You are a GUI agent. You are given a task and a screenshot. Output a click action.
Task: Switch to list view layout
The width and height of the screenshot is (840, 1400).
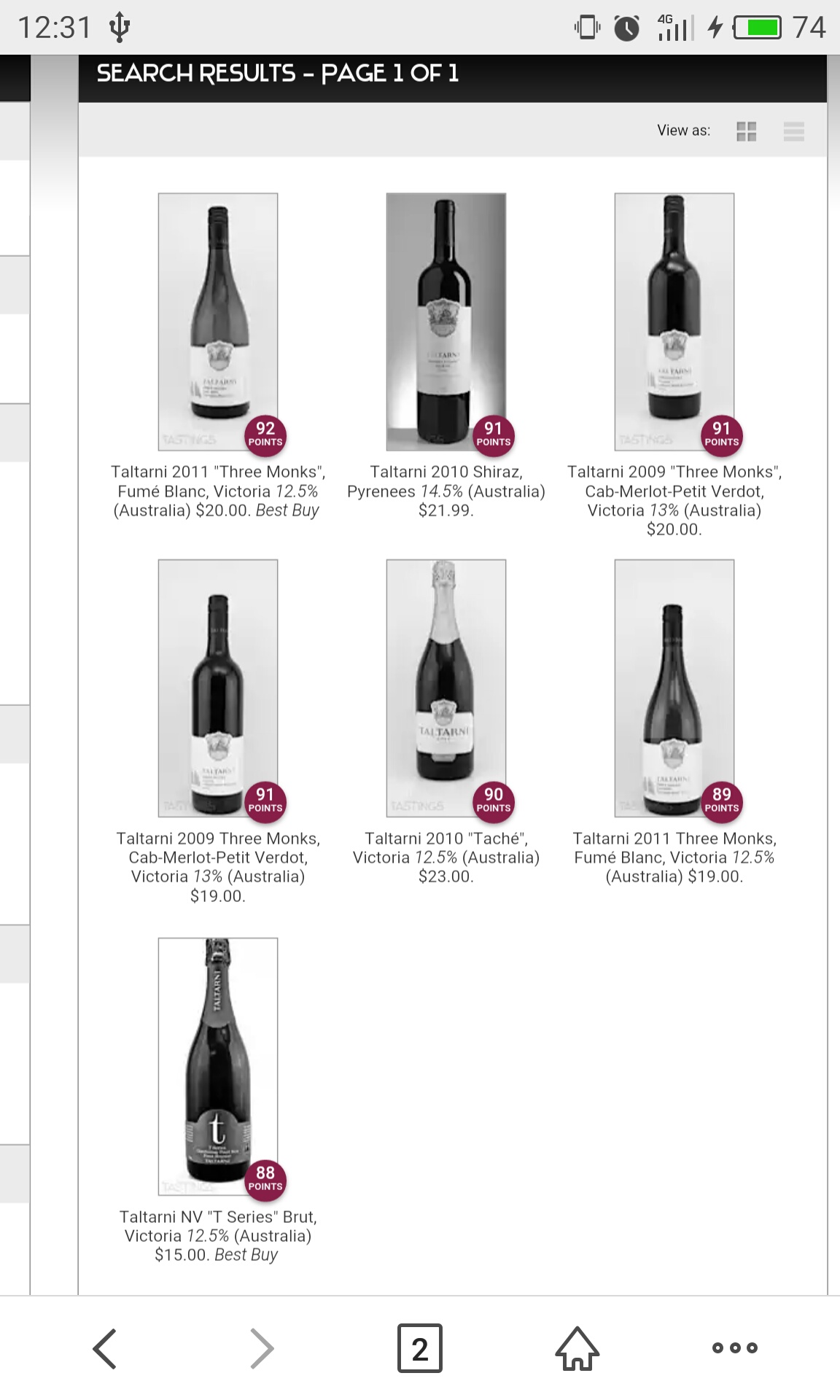point(793,131)
